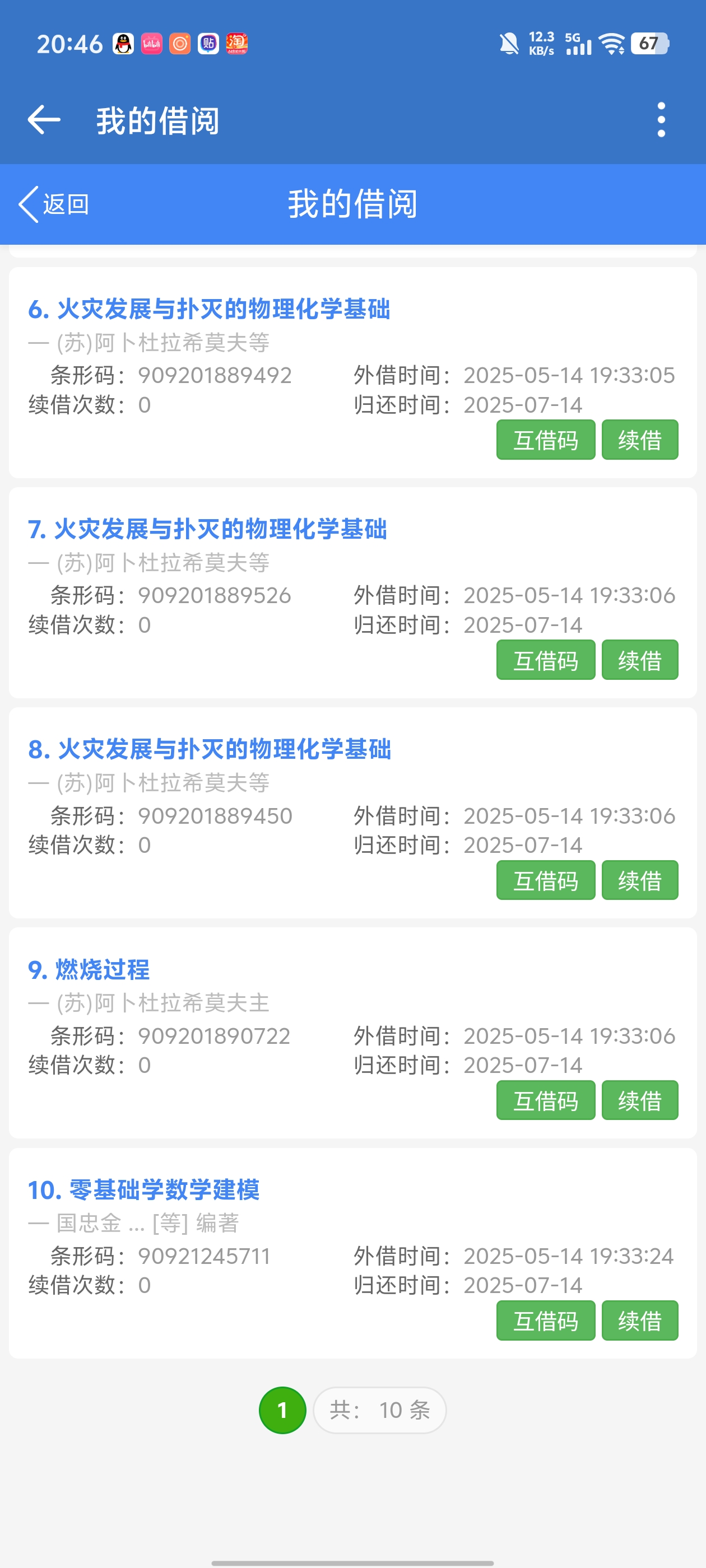This screenshot has height=1568, width=706.
Task: Show 互借码 for barcode 909201889492
Action: (x=545, y=440)
